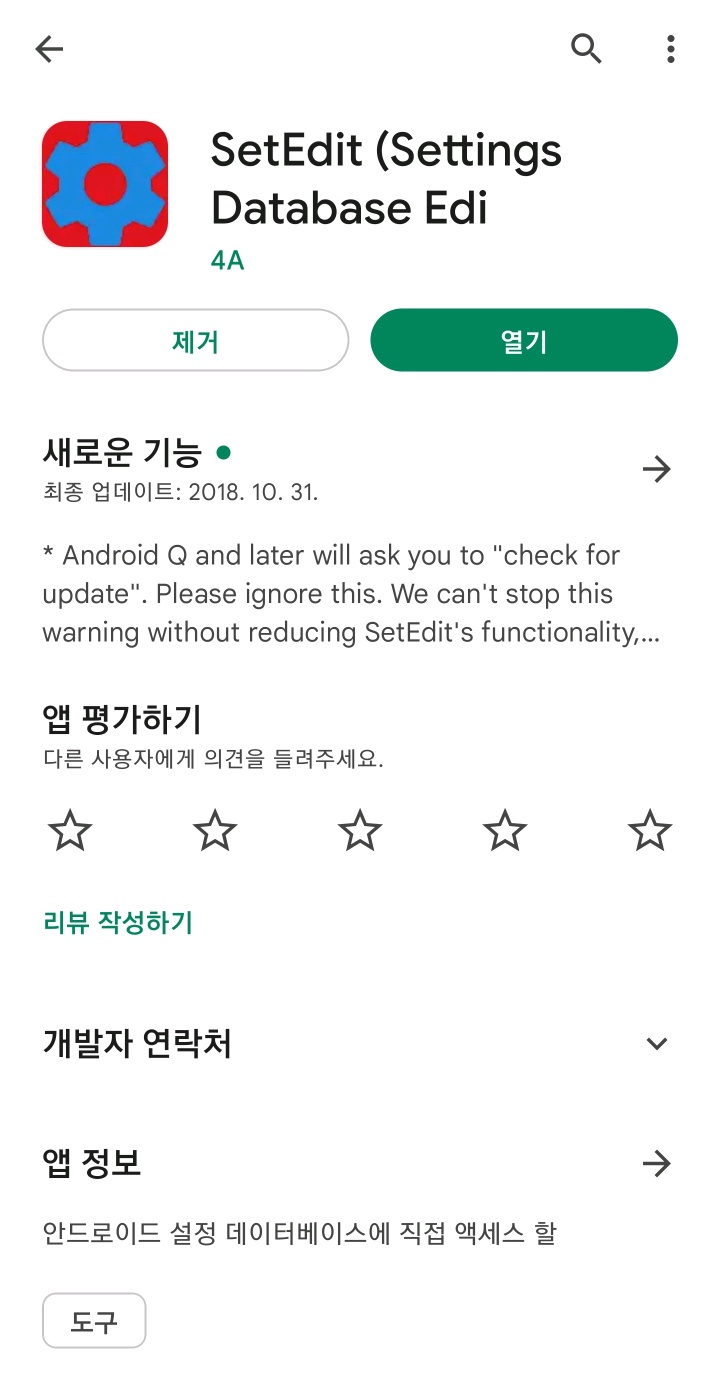Viewport: 720px width, 1379px height.
Task: Open the 앱 정보 details arrow
Action: point(657,1163)
